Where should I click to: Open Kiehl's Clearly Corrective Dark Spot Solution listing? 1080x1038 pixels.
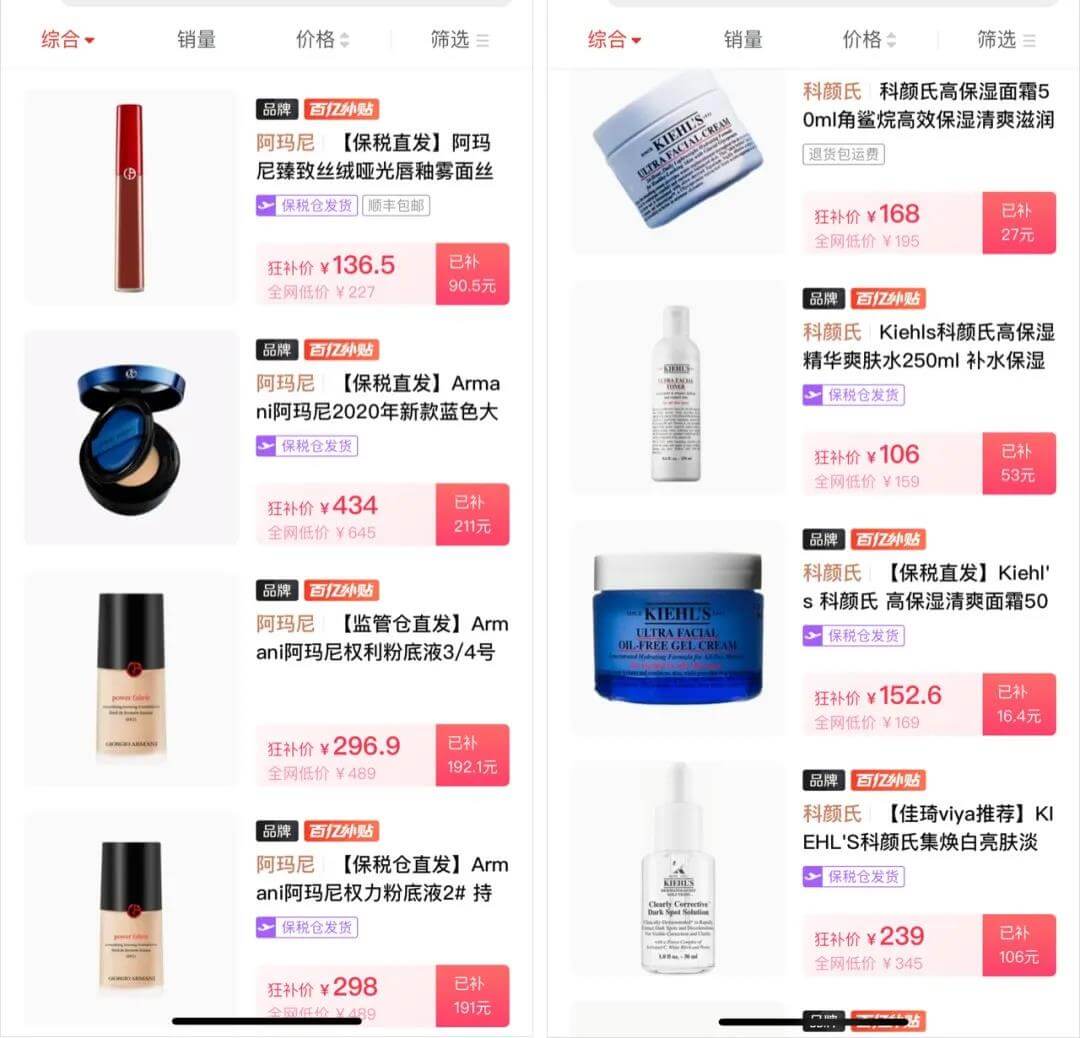click(x=928, y=827)
